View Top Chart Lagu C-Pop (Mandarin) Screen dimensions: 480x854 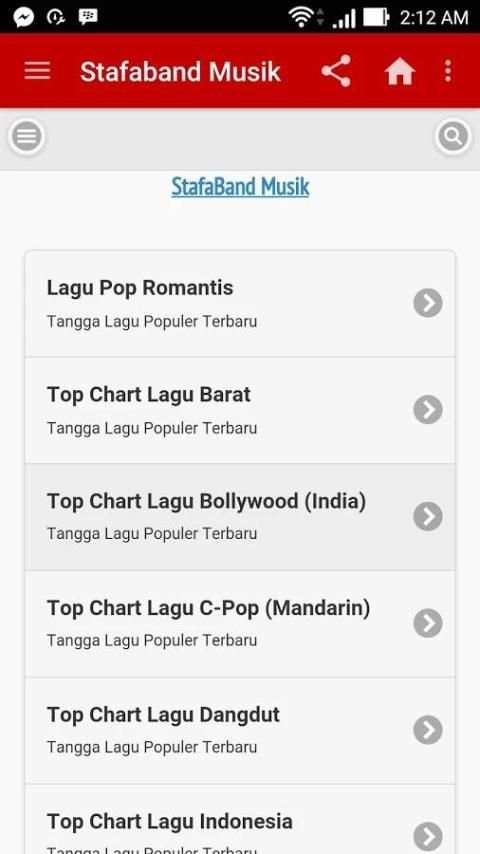tap(240, 624)
